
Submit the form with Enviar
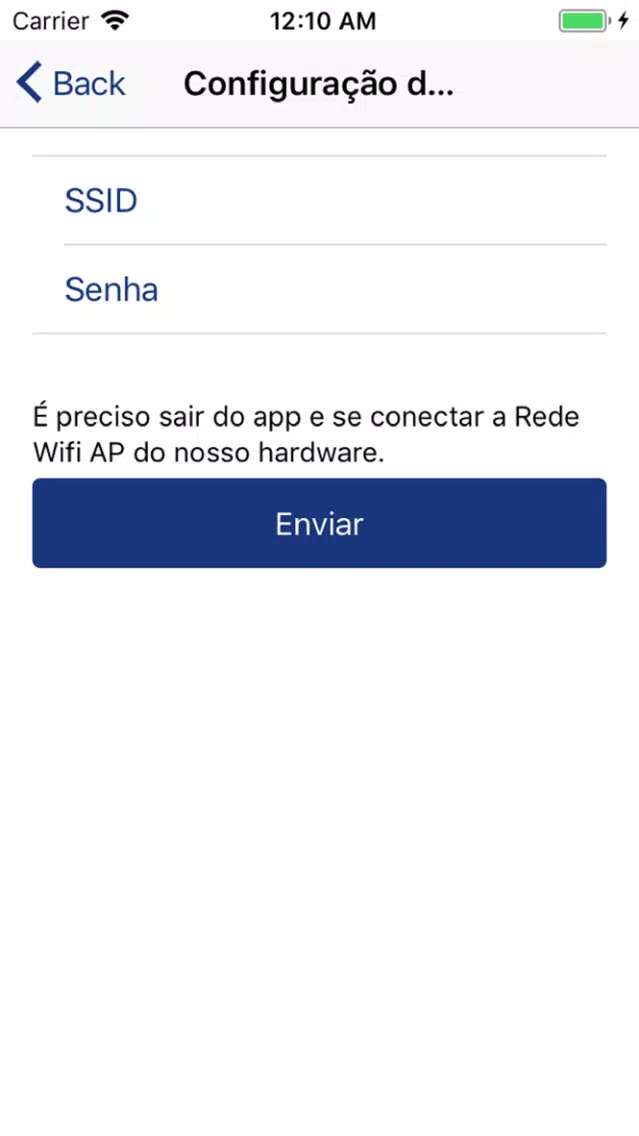point(319,523)
